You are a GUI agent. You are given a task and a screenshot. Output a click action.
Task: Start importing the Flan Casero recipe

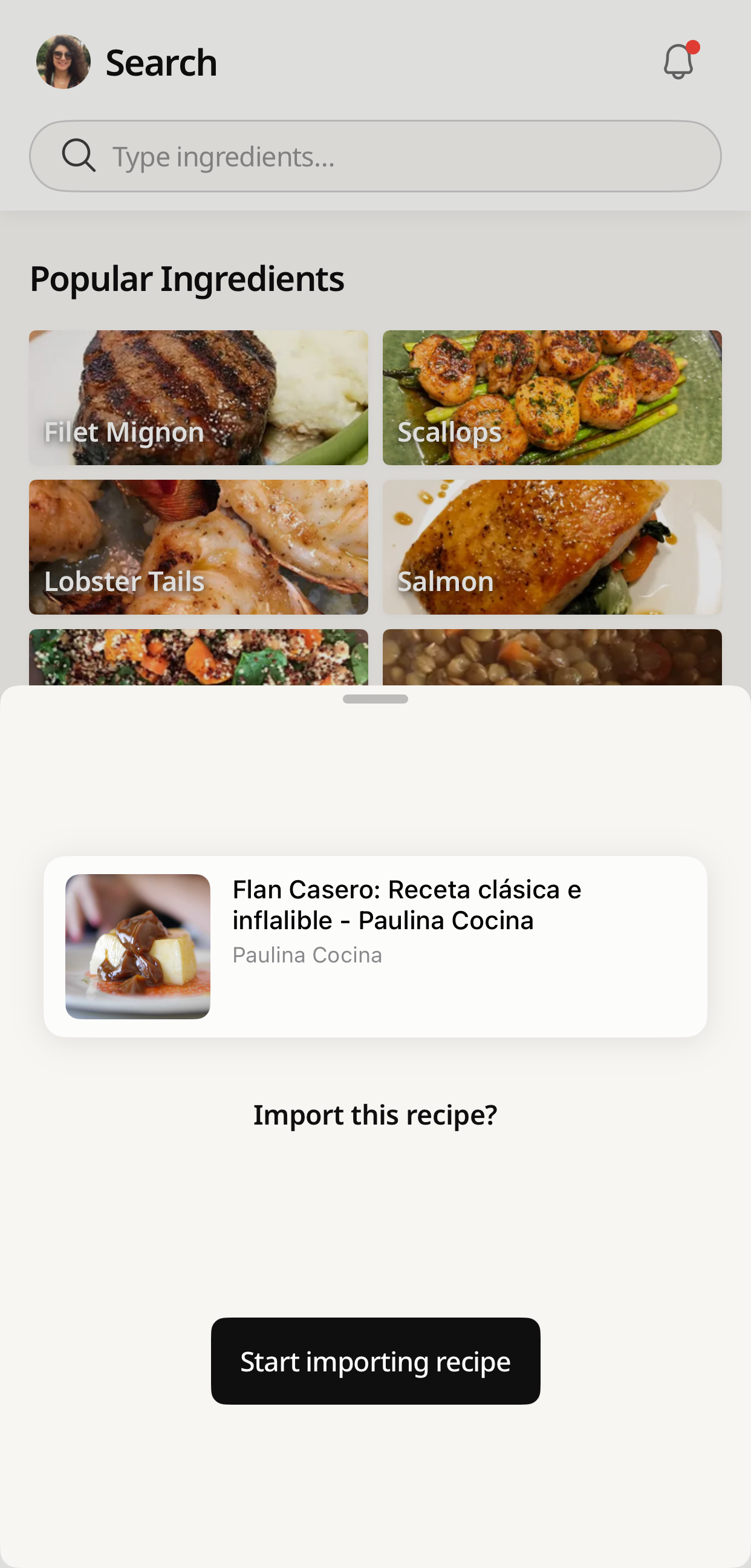pyautogui.click(x=375, y=1361)
